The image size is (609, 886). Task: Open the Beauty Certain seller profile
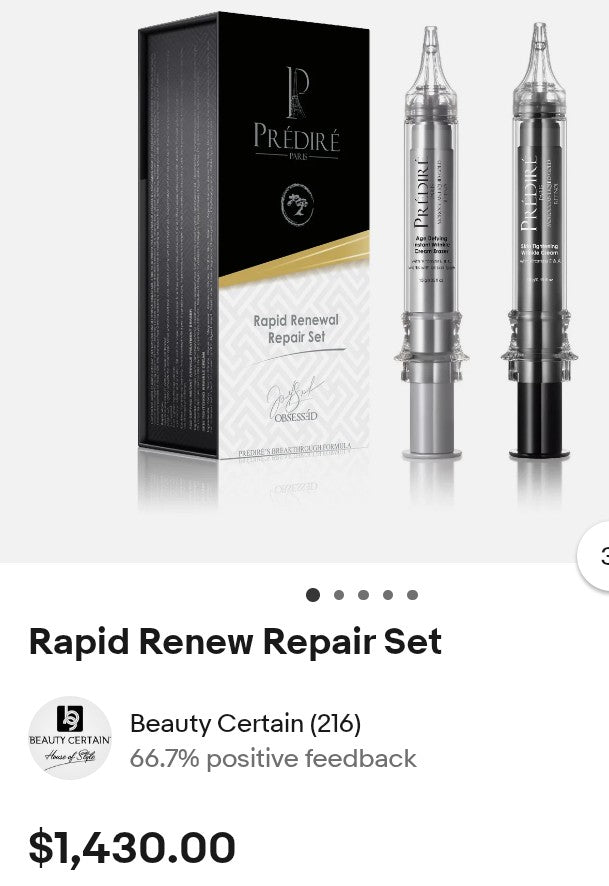[245, 723]
